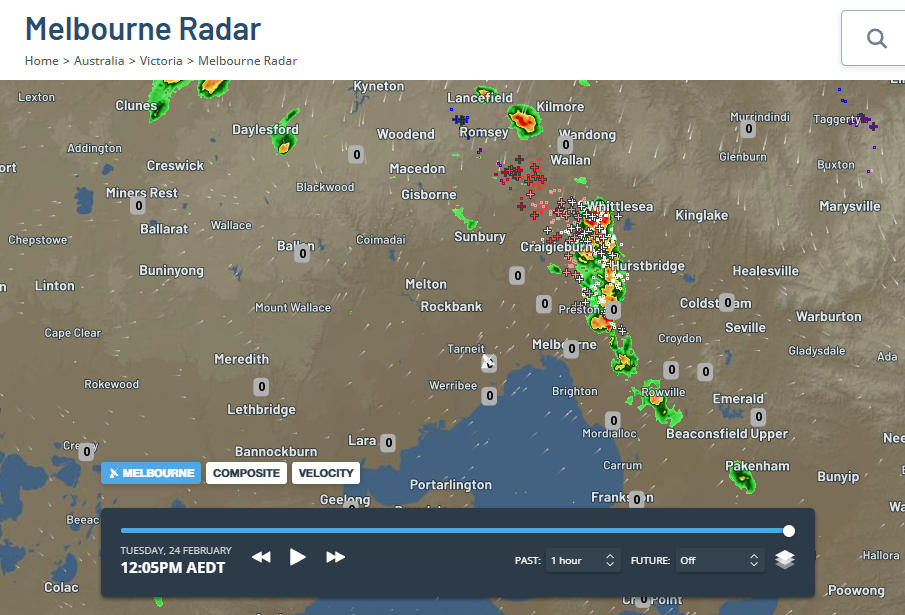The image size is (905, 615).
Task: Open the Australia breadcrumb link
Action: [x=98, y=61]
